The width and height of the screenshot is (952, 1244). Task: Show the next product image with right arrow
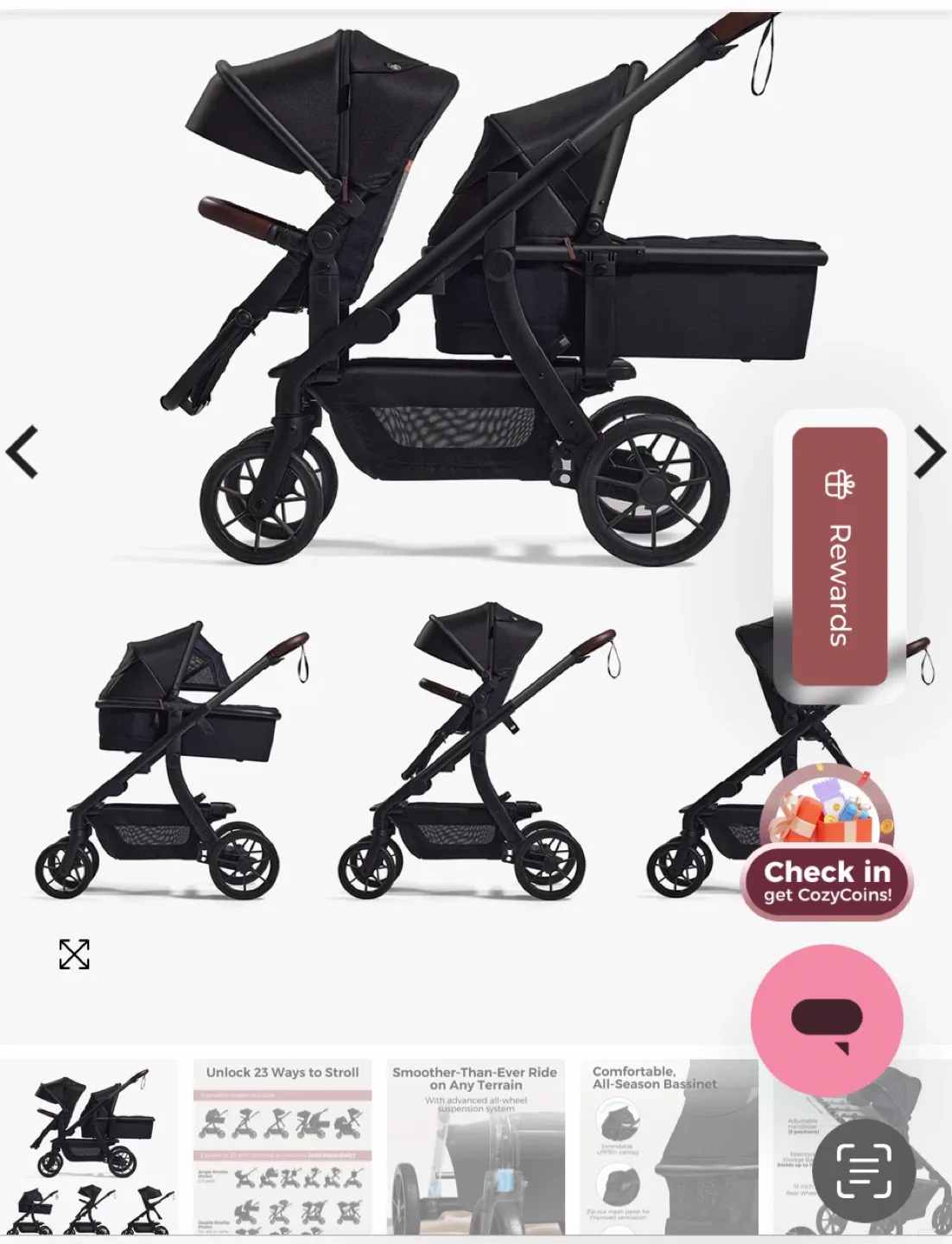(x=930, y=449)
